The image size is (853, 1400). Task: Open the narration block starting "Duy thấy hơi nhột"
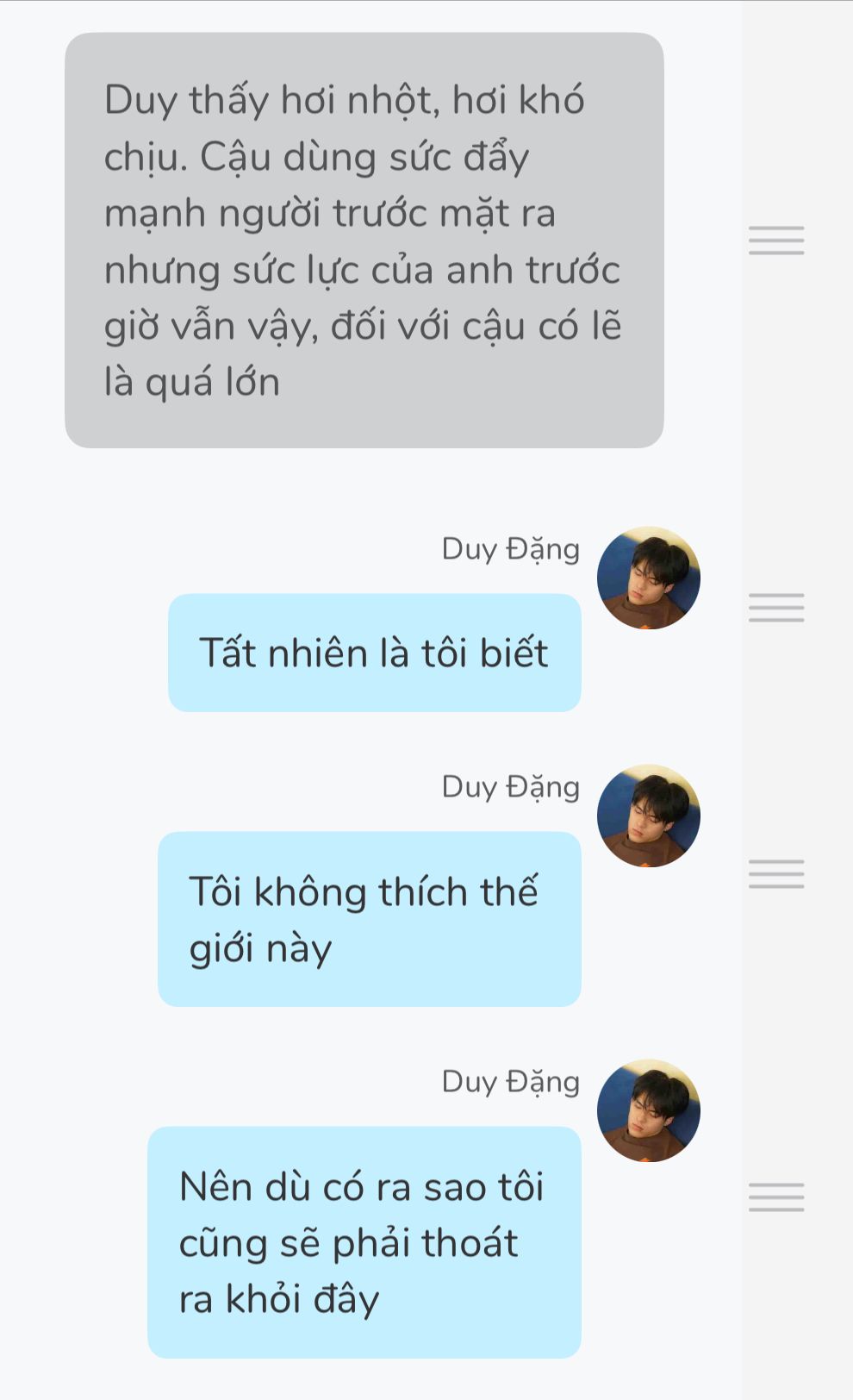coord(364,241)
